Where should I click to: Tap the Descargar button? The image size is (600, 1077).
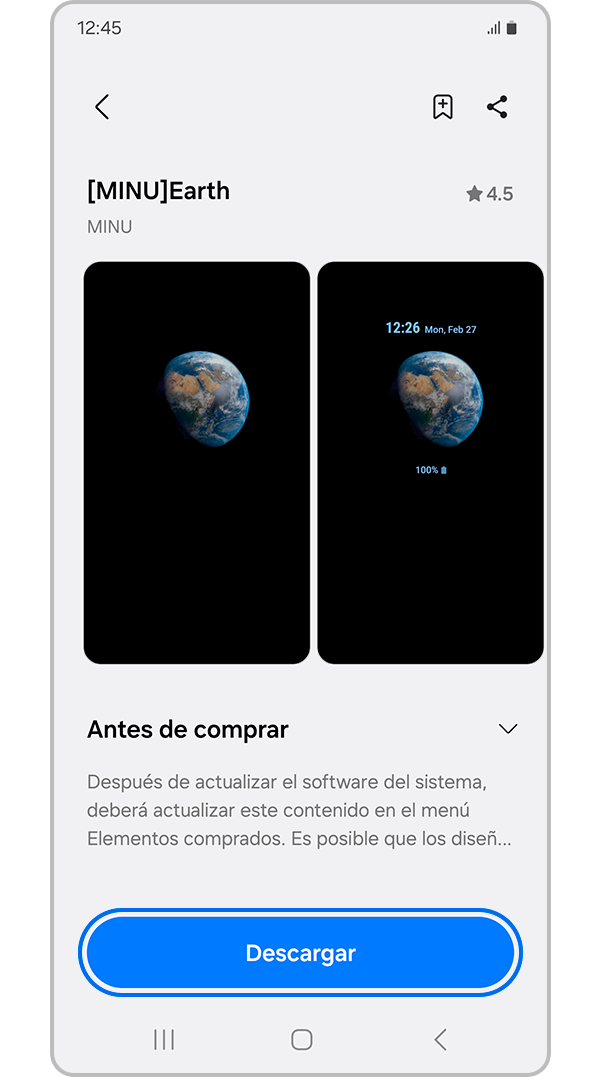tap(300, 953)
